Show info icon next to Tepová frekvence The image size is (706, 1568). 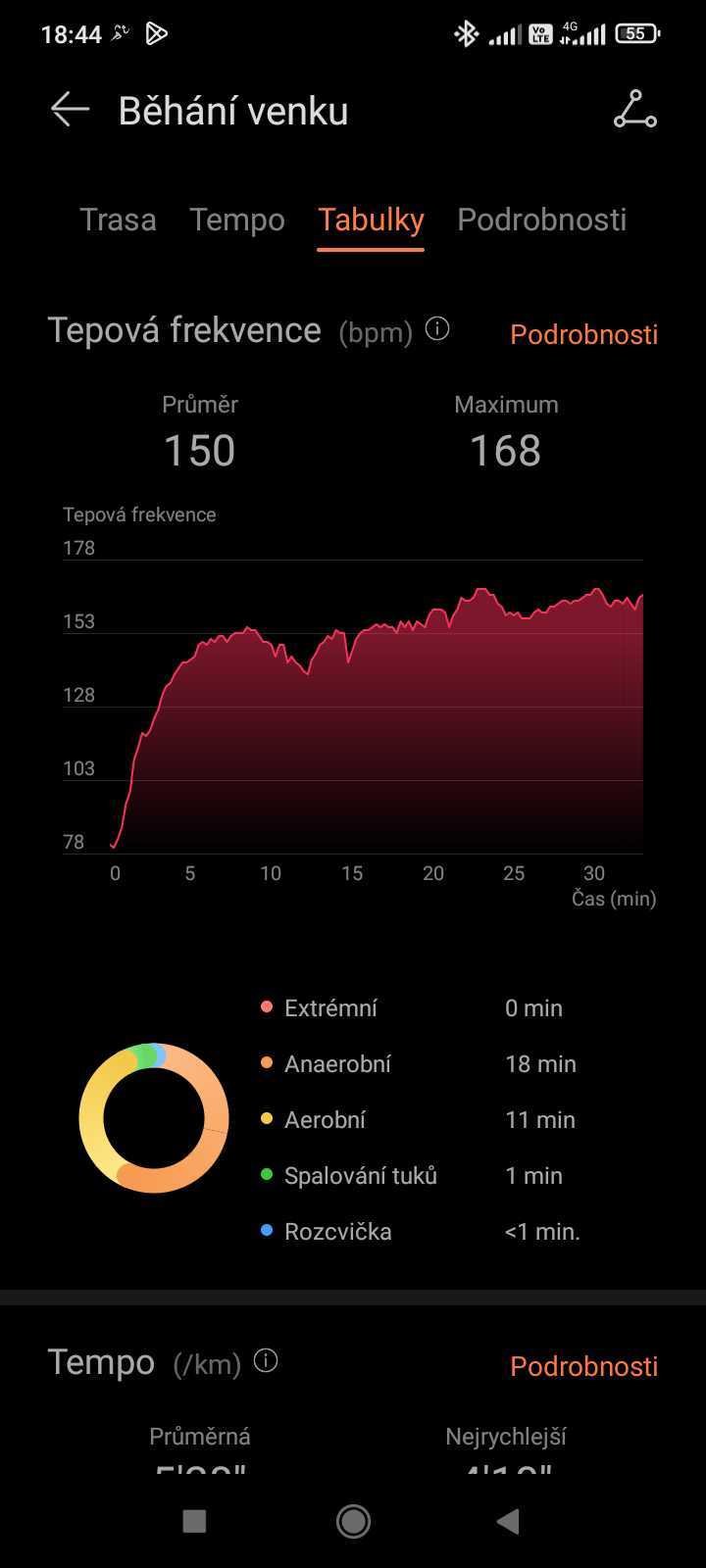coord(437,329)
